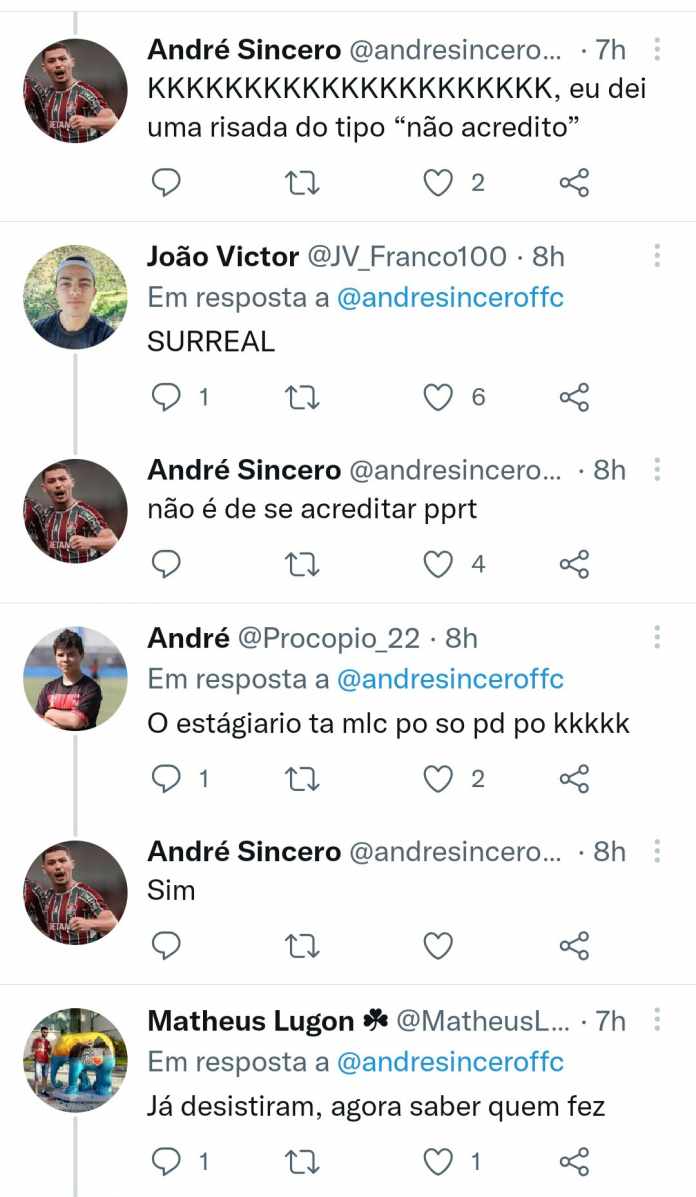
Task: Tap @andresinceroffc link in Matheus Lugon's reply
Action: (x=450, y=1061)
